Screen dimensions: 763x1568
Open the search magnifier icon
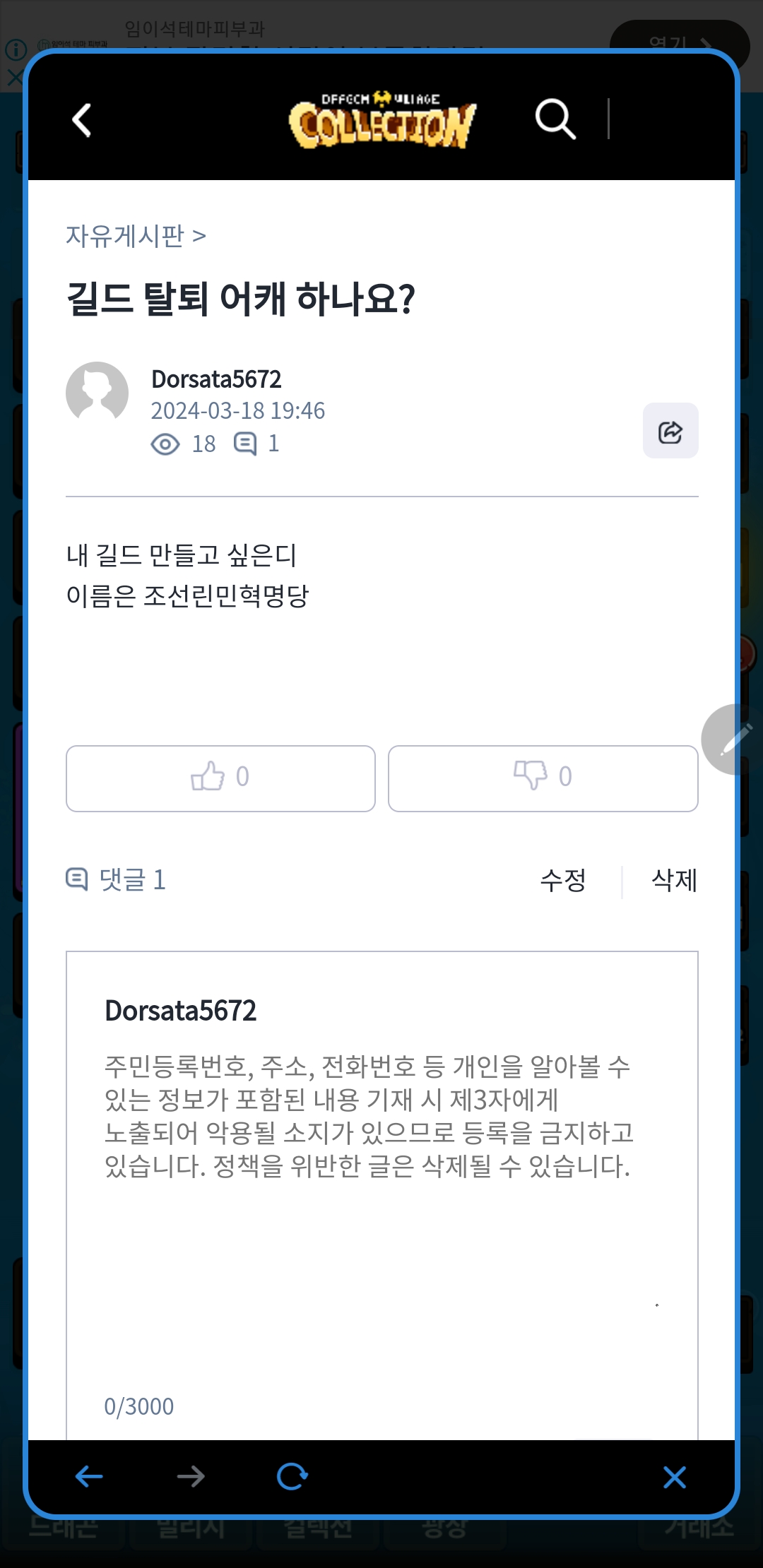(555, 119)
